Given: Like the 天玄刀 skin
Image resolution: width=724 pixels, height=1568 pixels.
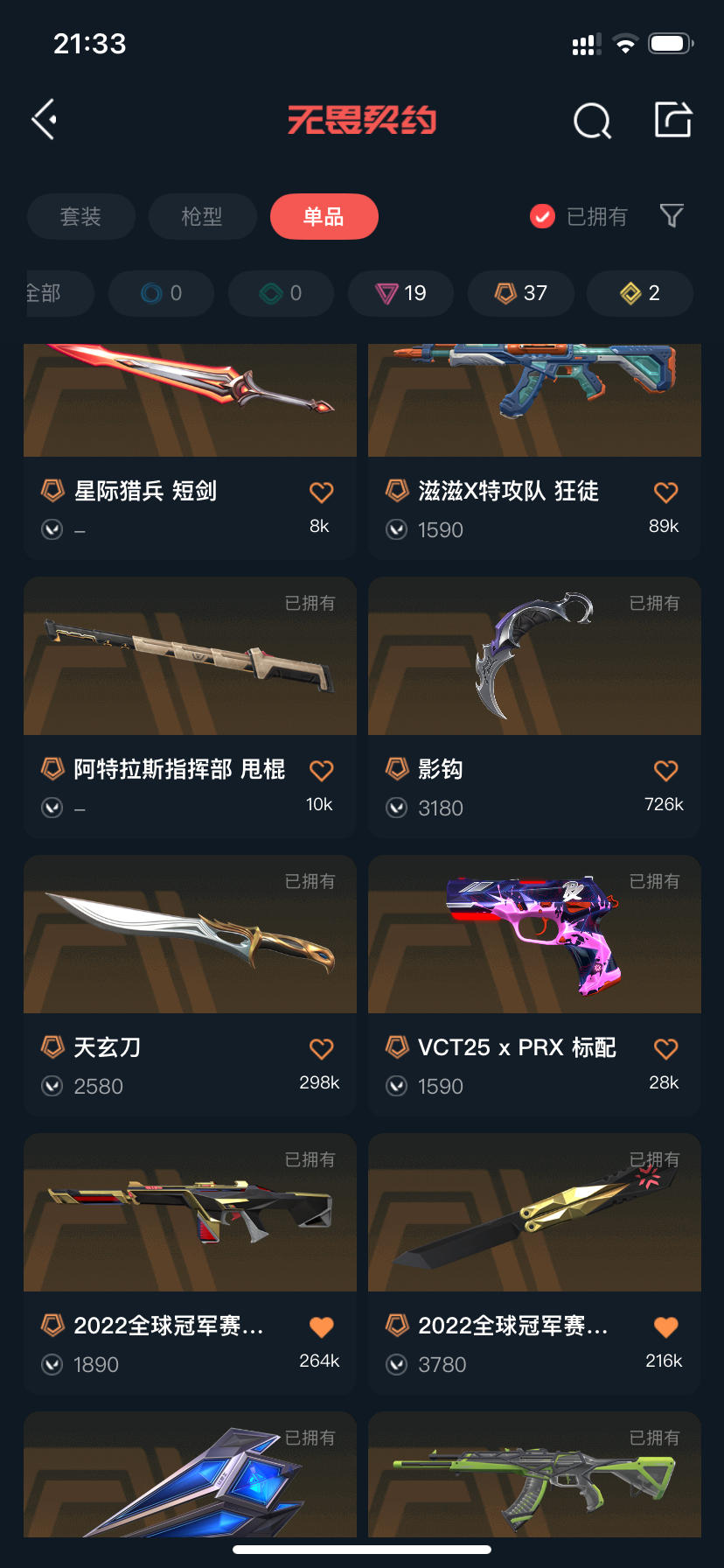Looking at the screenshot, I should pyautogui.click(x=321, y=1049).
